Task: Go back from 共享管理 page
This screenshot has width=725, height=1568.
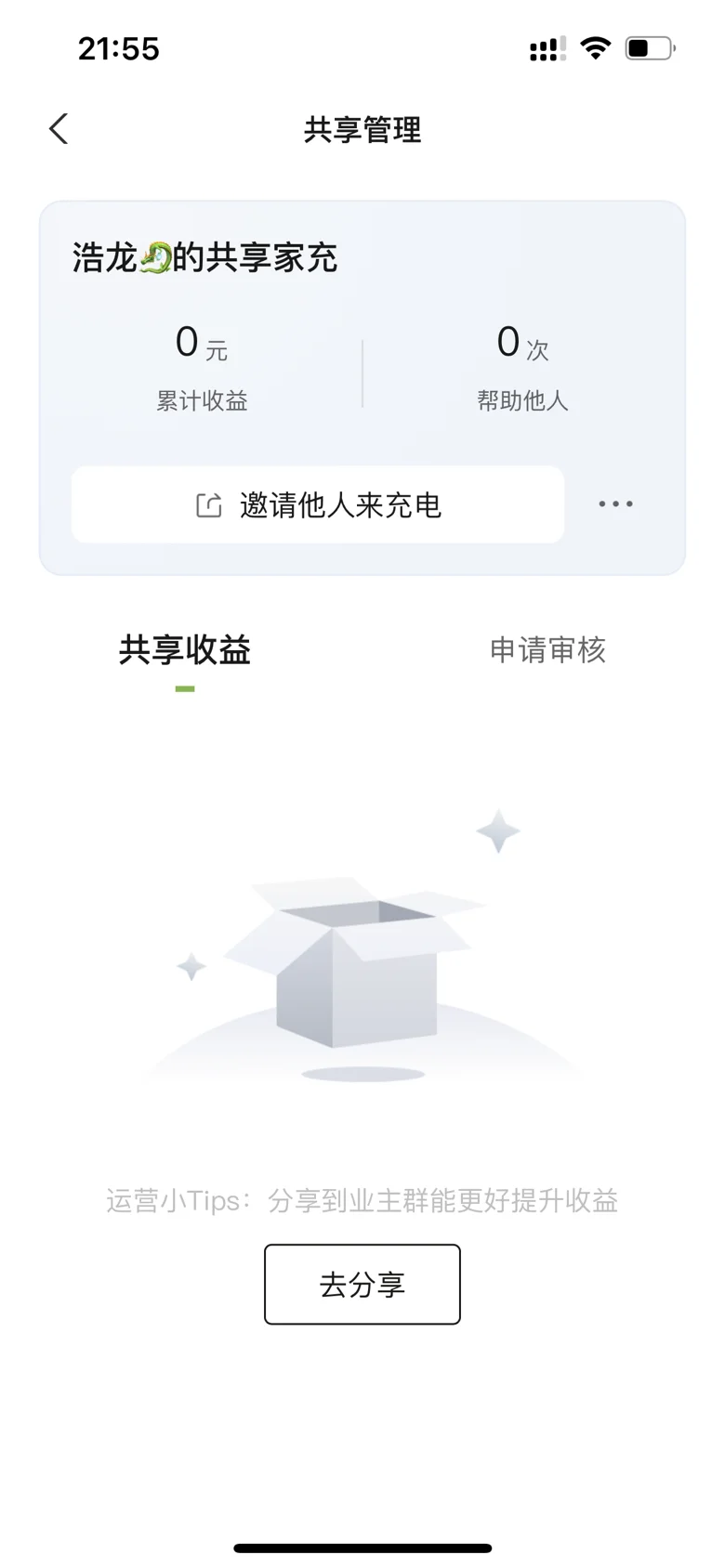Action: tap(59, 129)
